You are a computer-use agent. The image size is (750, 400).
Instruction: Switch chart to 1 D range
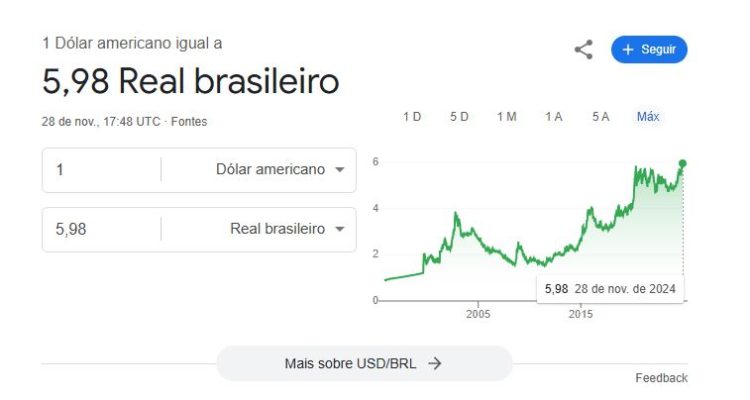tap(412, 117)
